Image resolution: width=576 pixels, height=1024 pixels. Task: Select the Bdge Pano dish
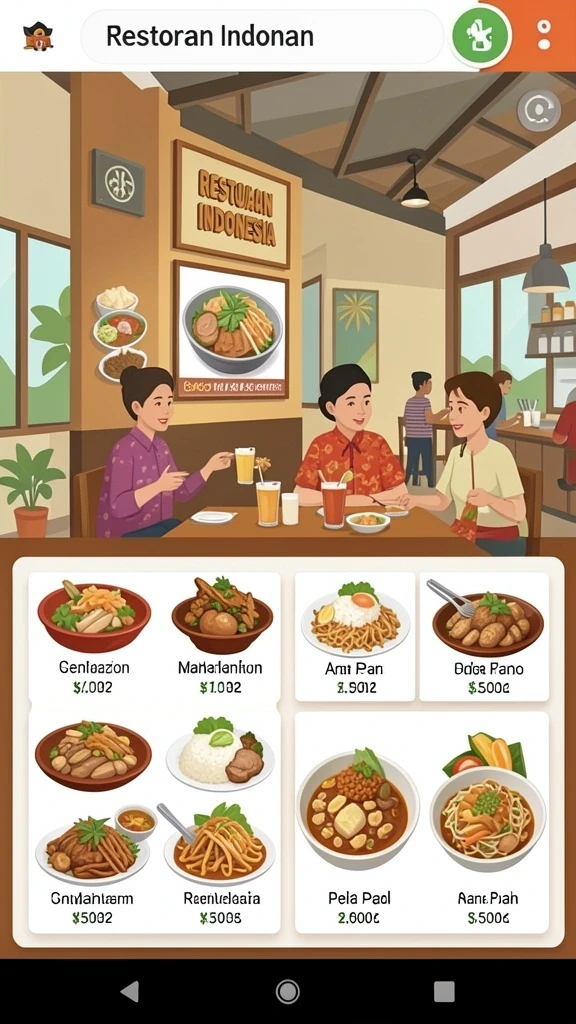(x=484, y=636)
